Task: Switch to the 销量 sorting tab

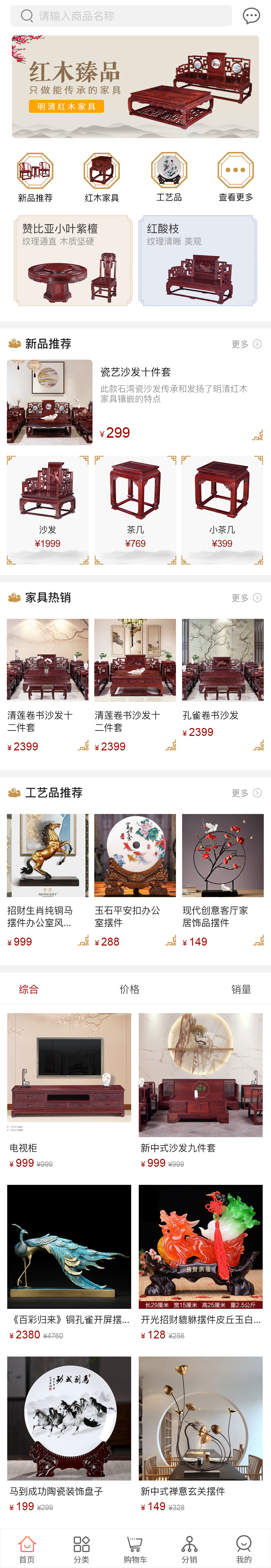Action: coord(241,990)
